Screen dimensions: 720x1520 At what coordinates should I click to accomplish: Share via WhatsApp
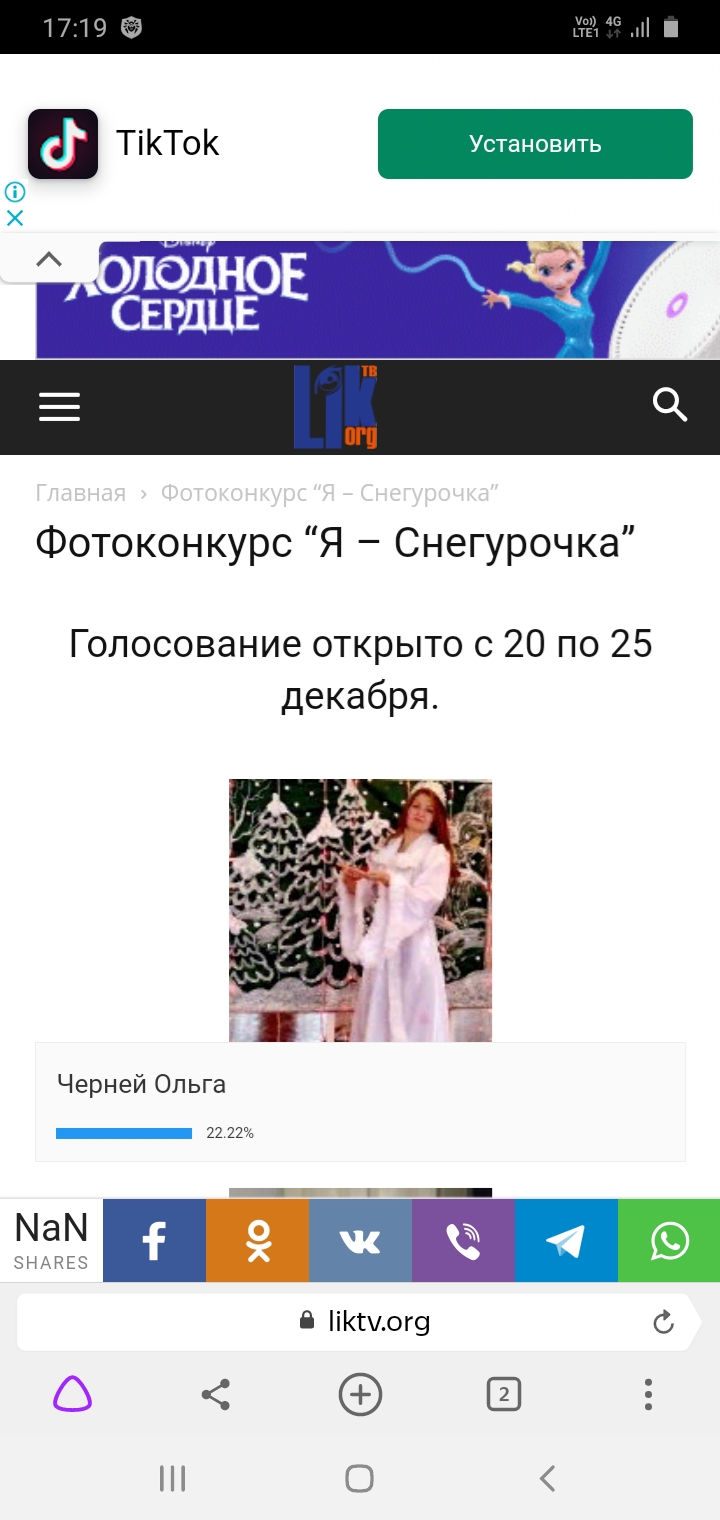pyautogui.click(x=669, y=1241)
